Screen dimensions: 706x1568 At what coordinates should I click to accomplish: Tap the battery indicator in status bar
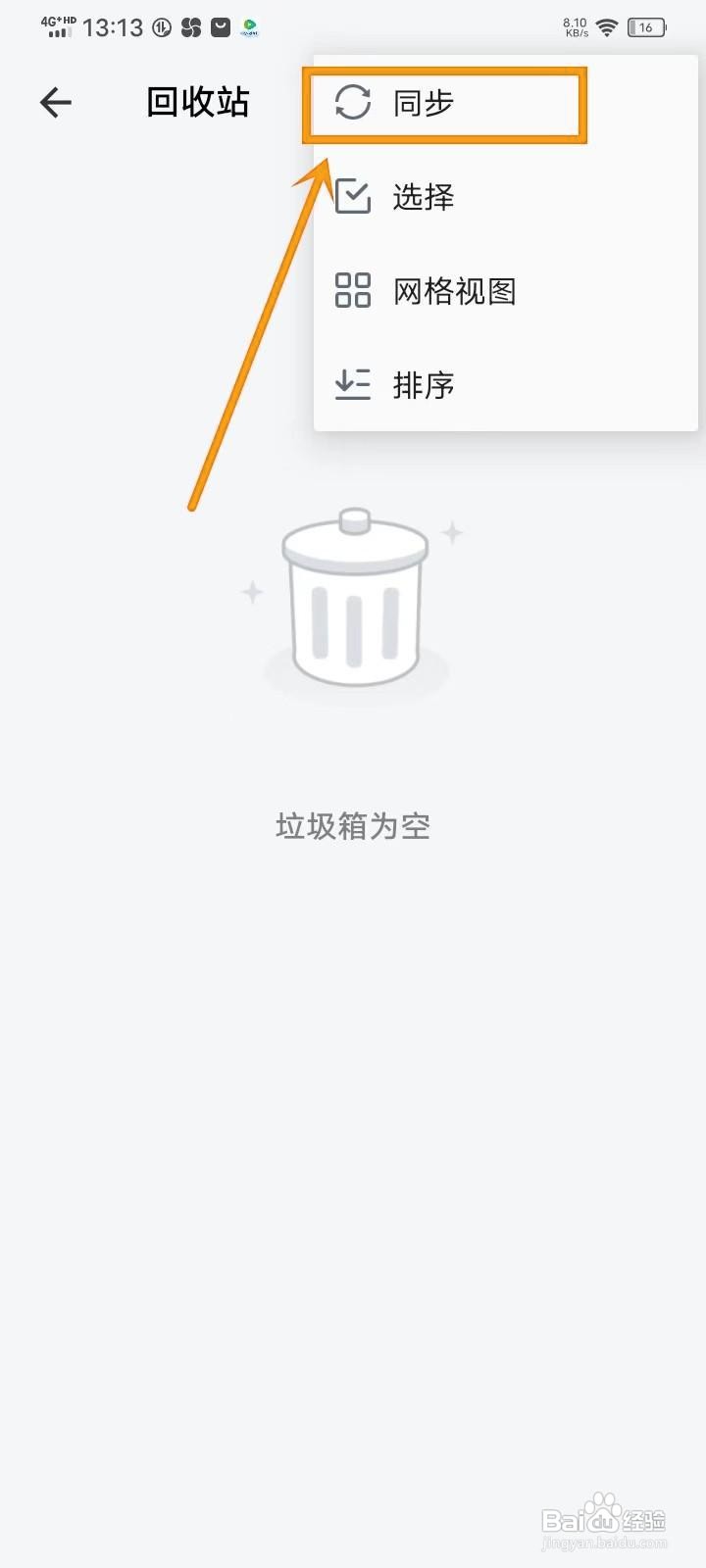(x=646, y=27)
